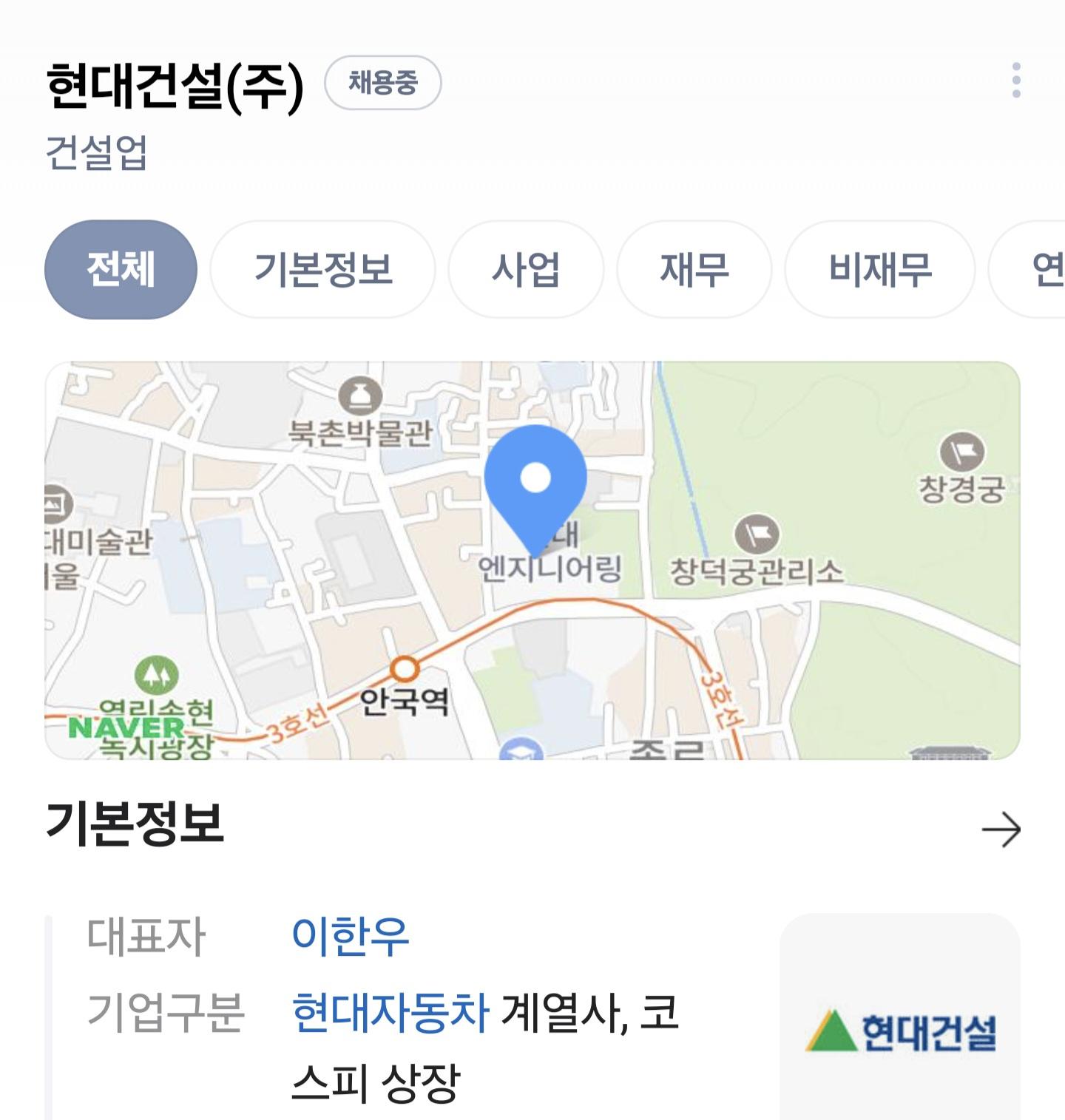Screen dimensions: 1065x1120
Task: Open the representative link 이한우
Action: point(350,935)
